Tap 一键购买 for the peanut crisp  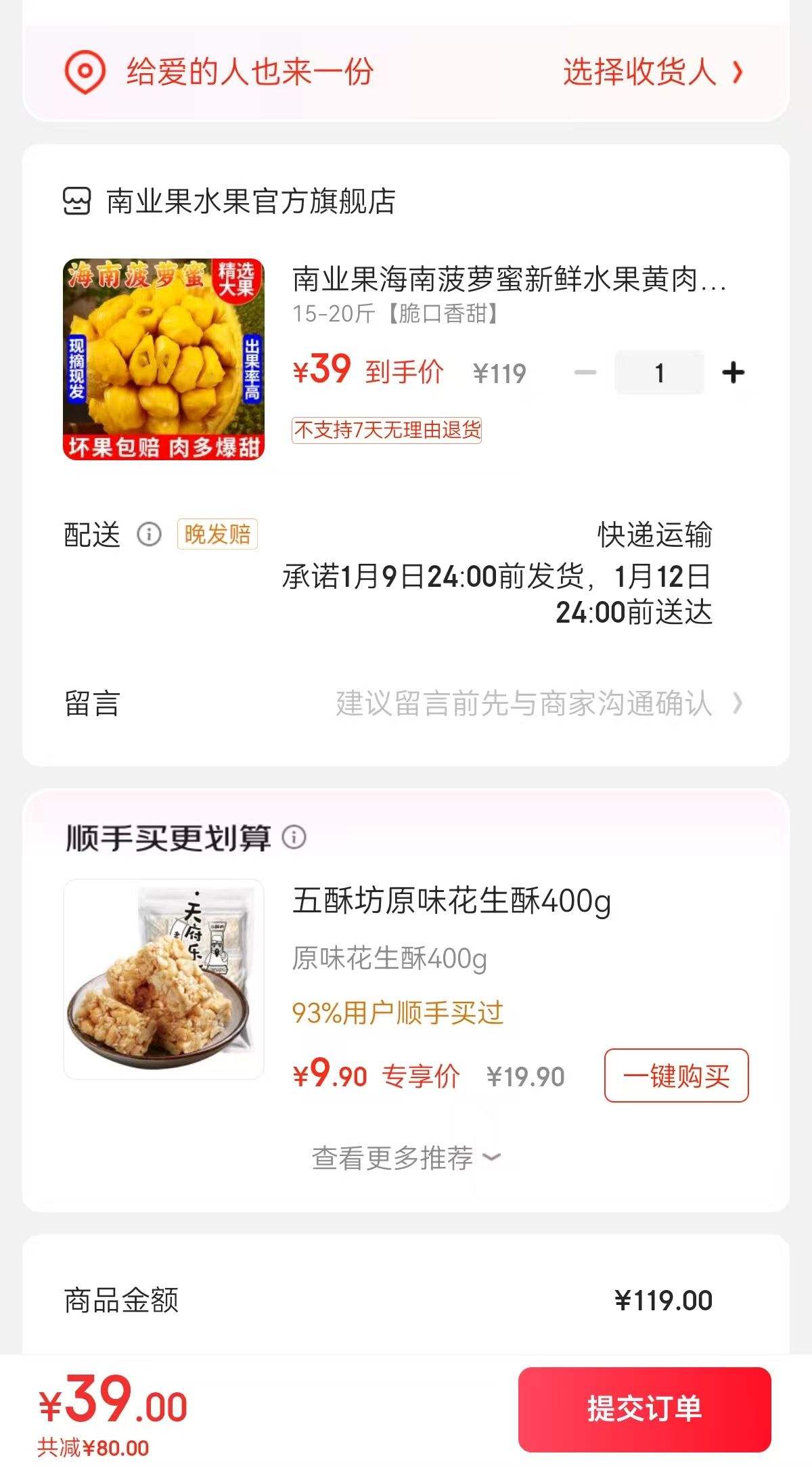[x=676, y=1075]
